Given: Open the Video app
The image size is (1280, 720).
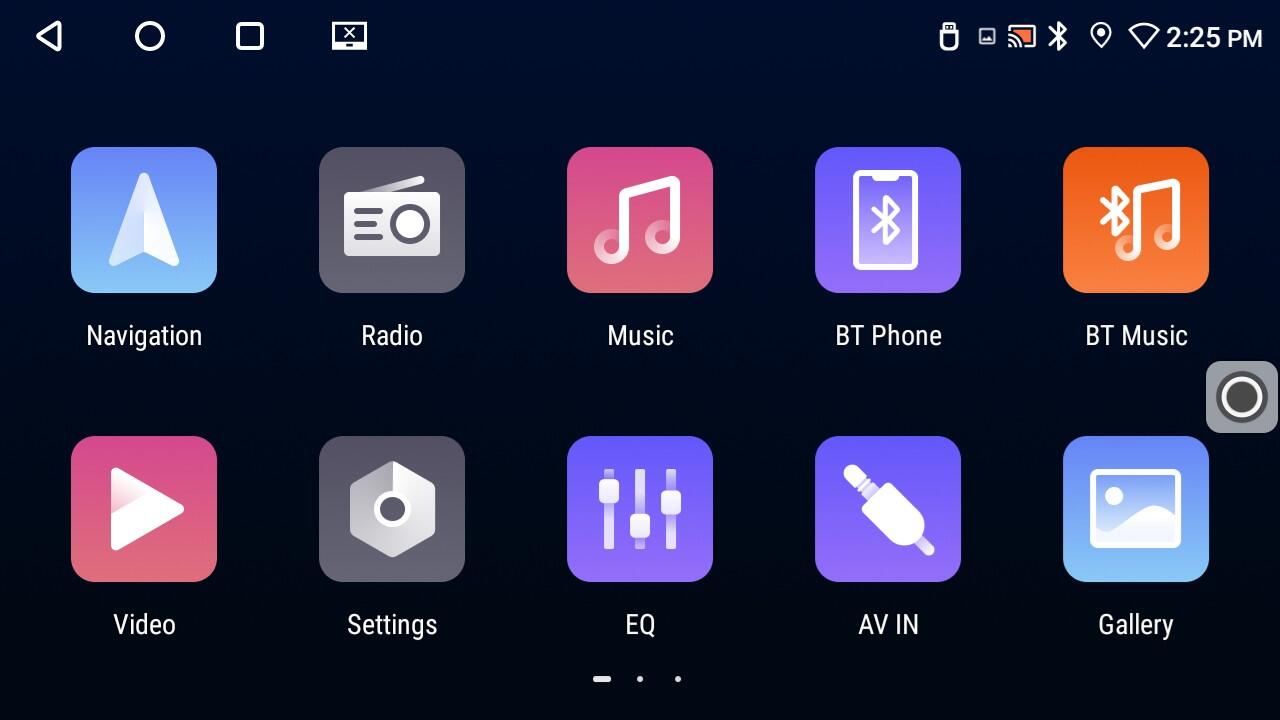Looking at the screenshot, I should [144, 509].
